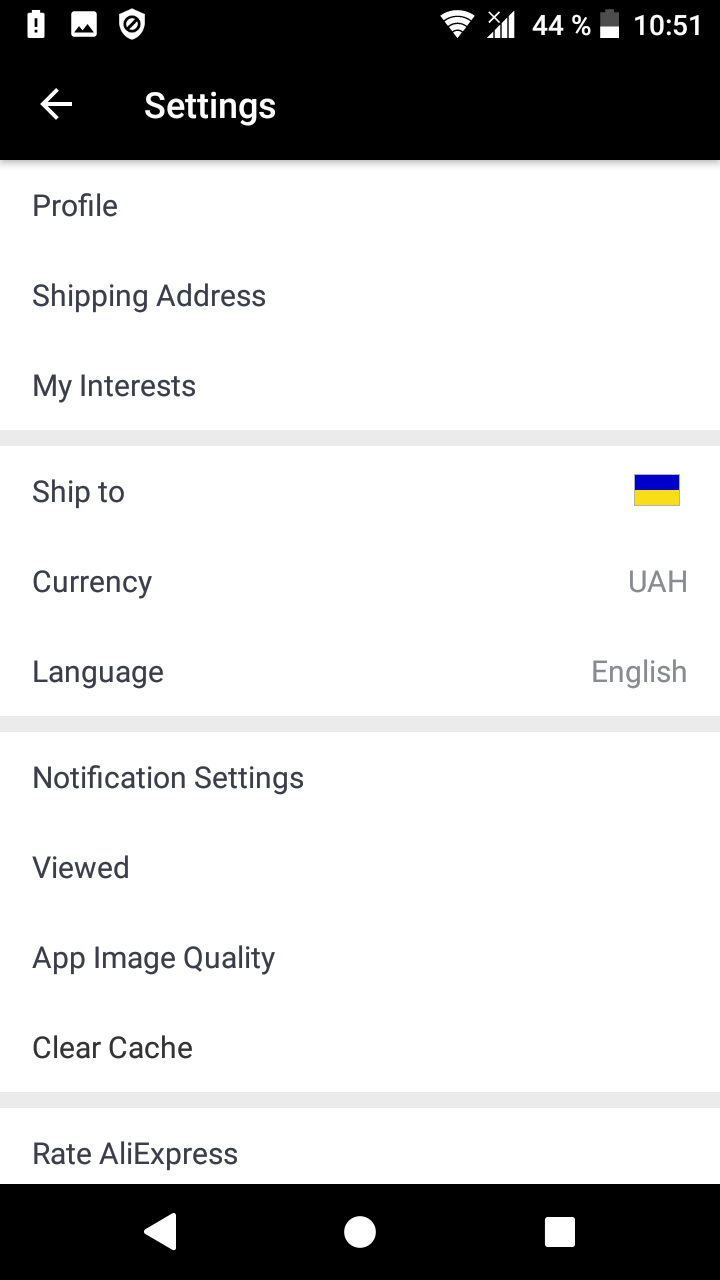Open recent apps from navigation bar
This screenshot has width=720, height=1280.
click(560, 1232)
